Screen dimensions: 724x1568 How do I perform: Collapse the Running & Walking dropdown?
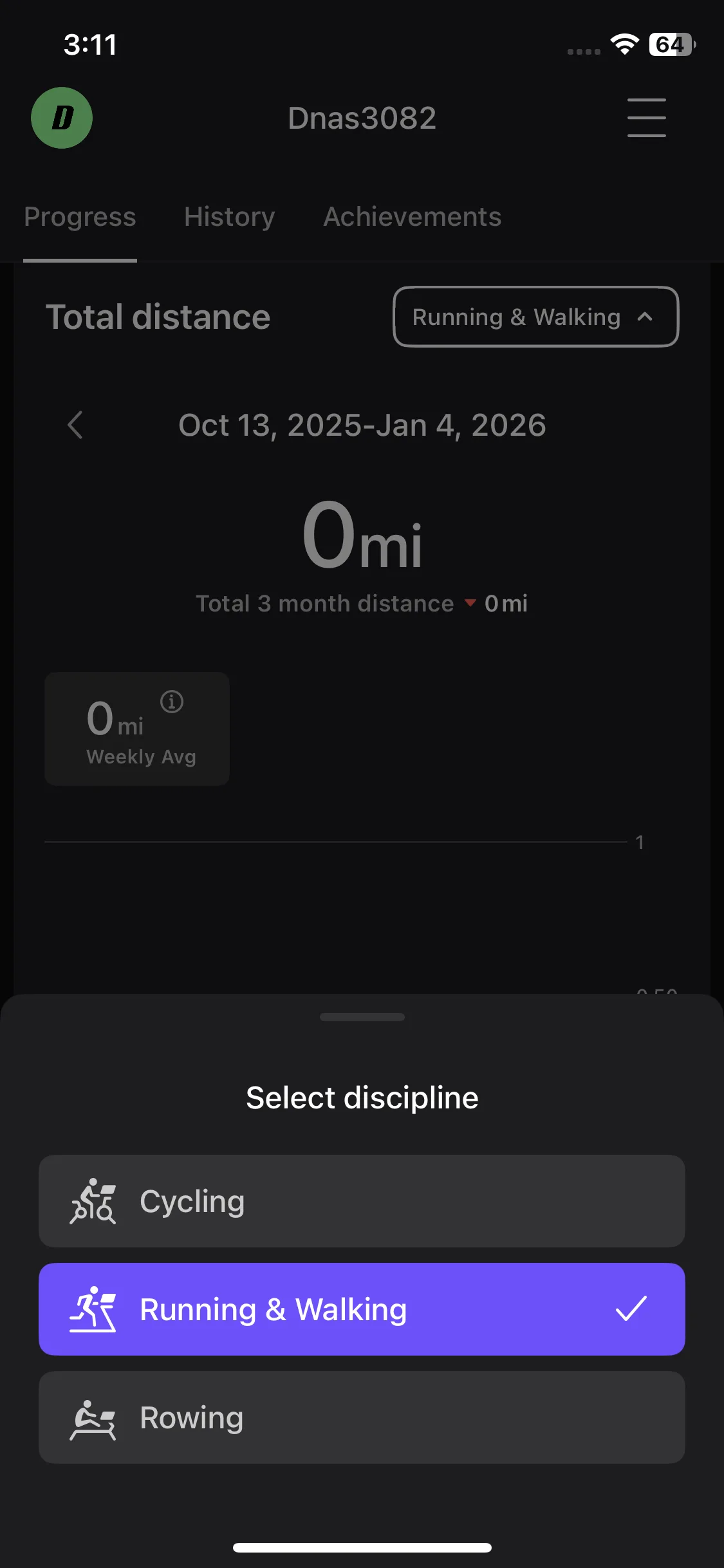[536, 317]
